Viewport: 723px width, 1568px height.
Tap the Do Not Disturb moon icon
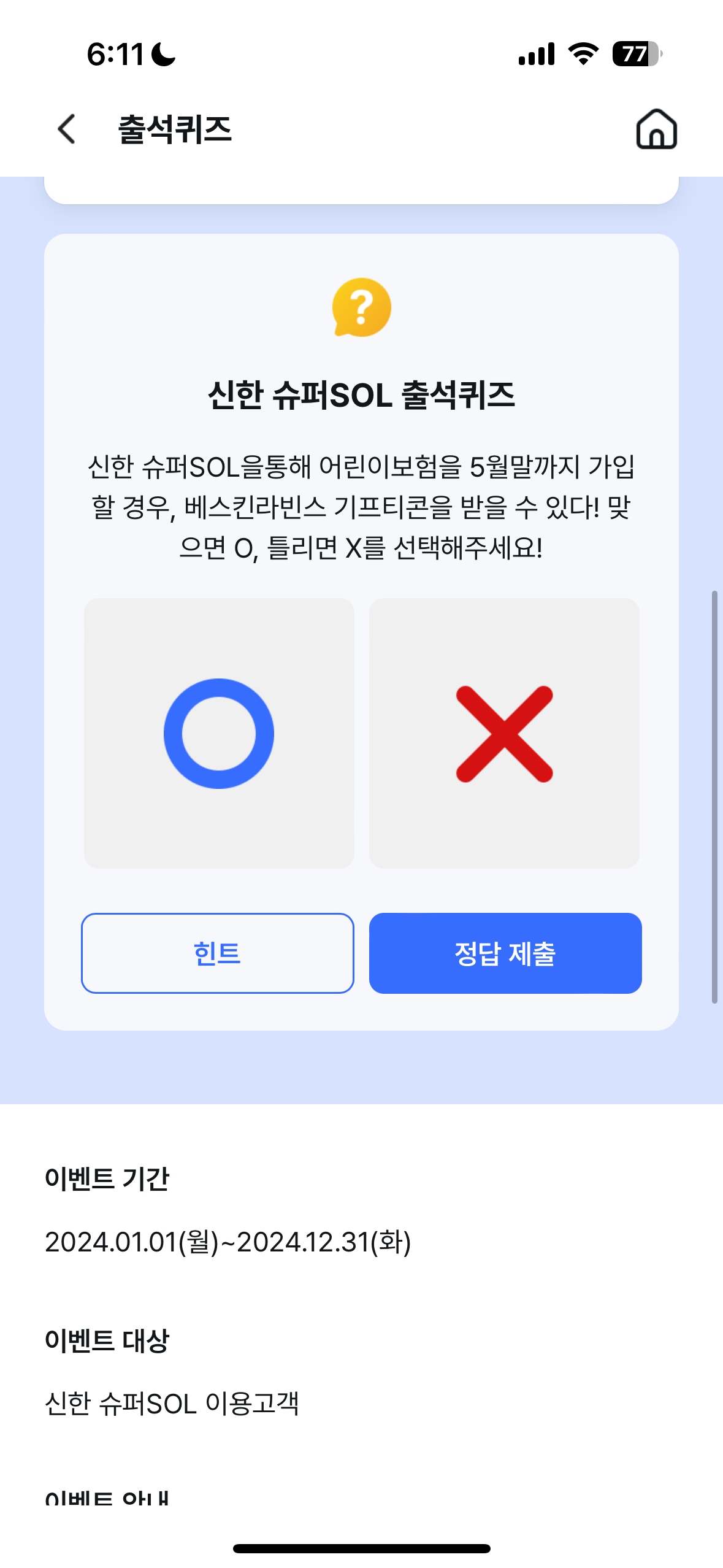163,55
